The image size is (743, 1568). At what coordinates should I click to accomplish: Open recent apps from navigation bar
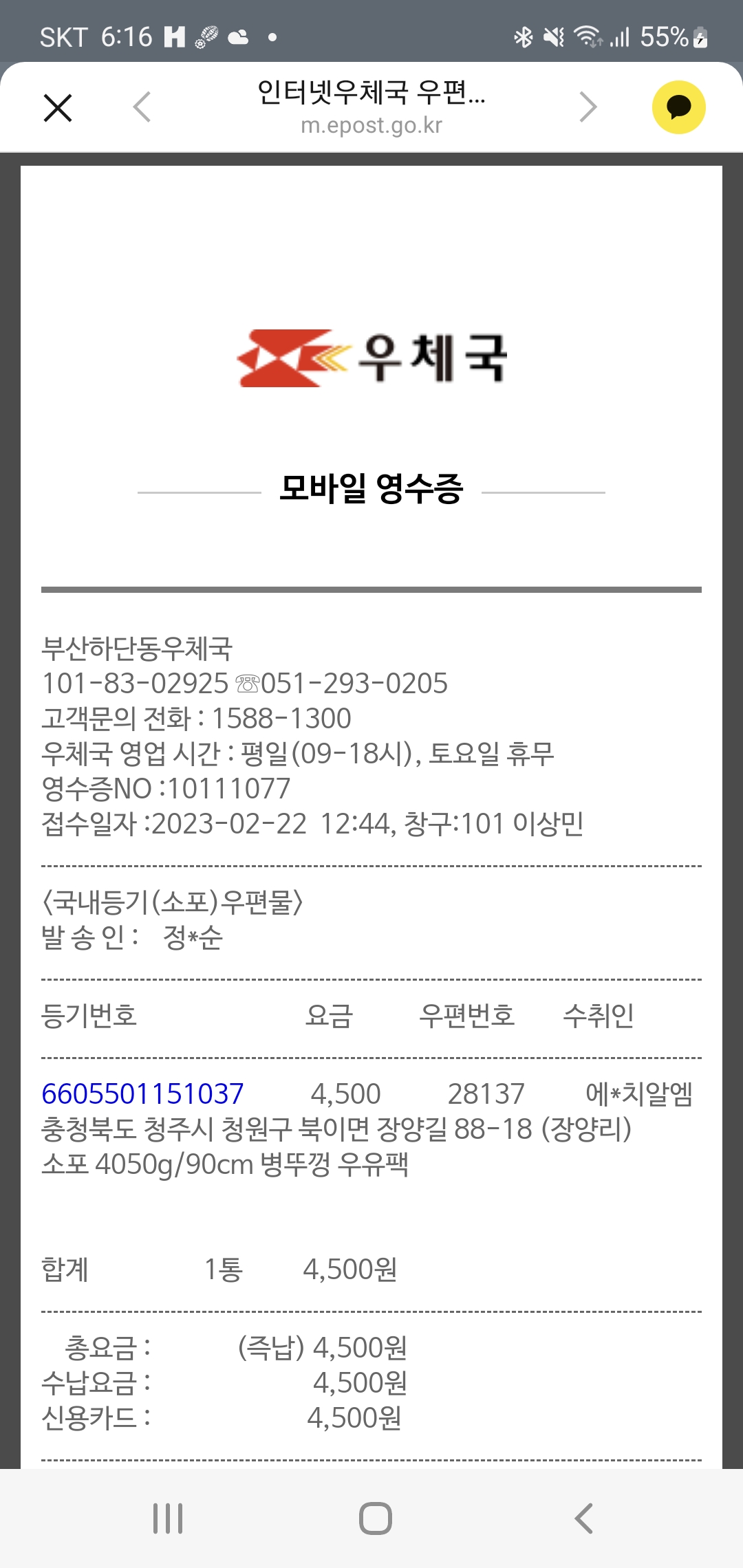(168, 1518)
